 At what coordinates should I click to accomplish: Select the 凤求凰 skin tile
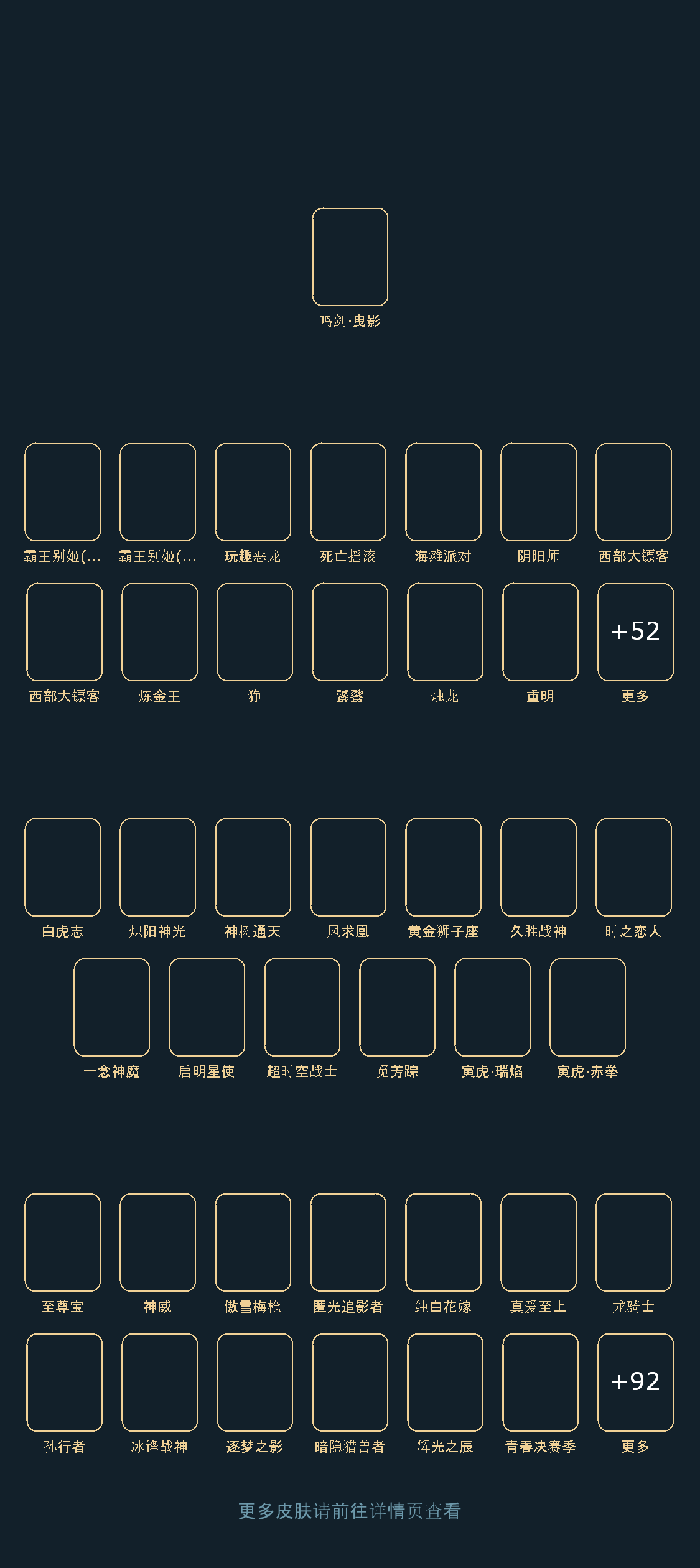click(348, 867)
